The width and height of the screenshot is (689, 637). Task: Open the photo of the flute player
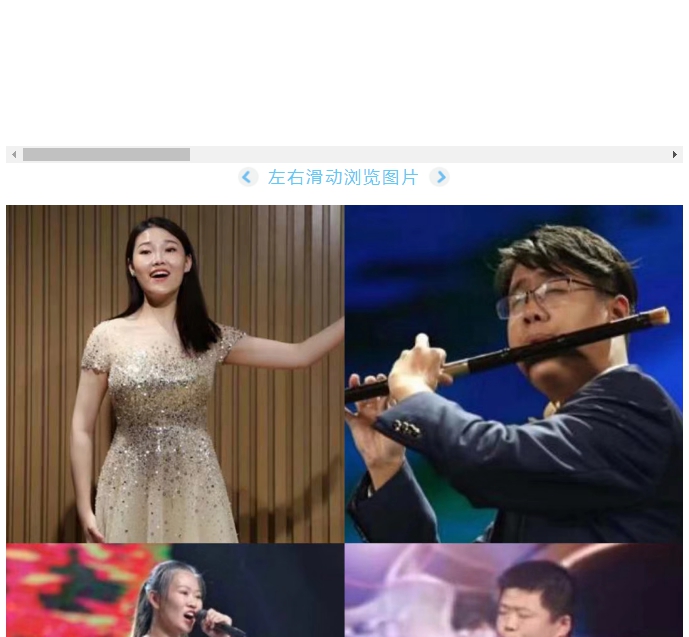coord(514,374)
